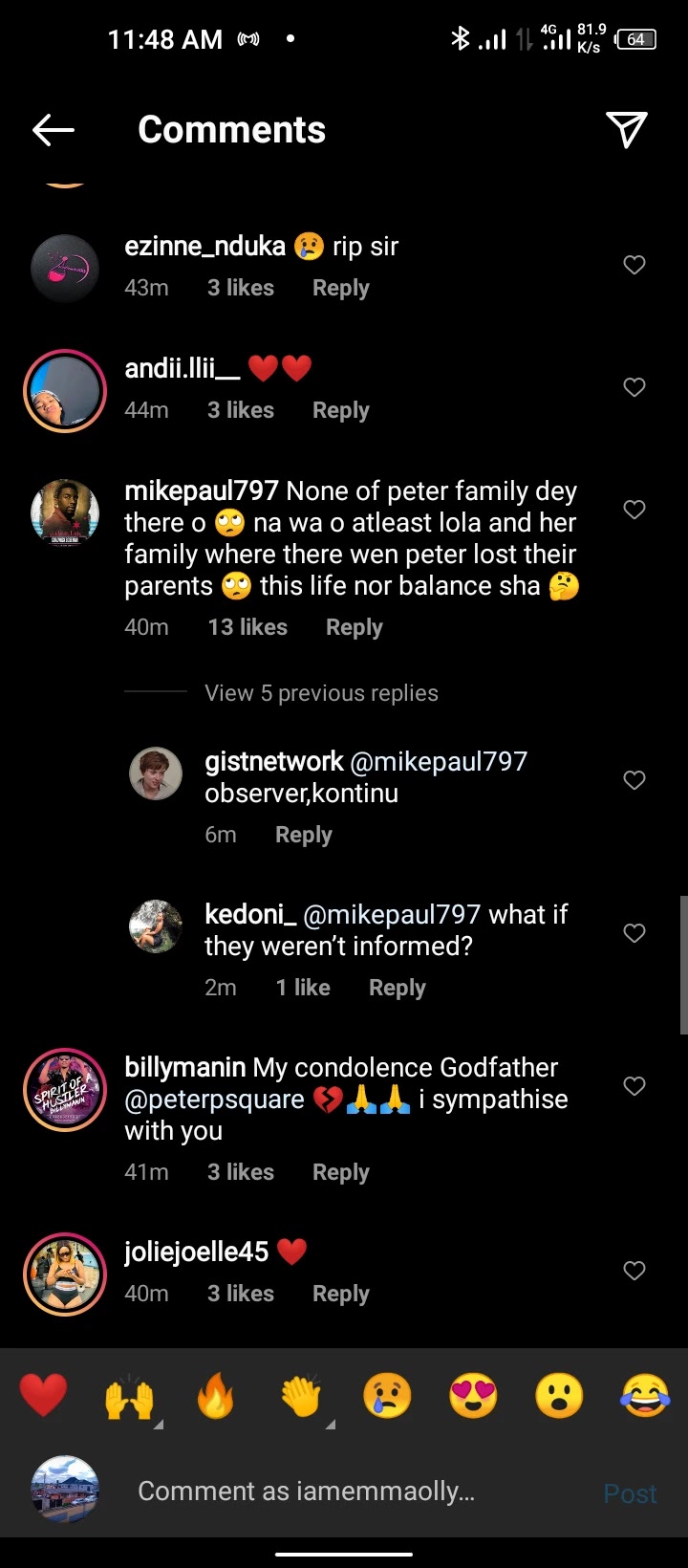Add the fire emoji to the comment
Viewport: 688px width, 1568px height.
coord(216,1396)
